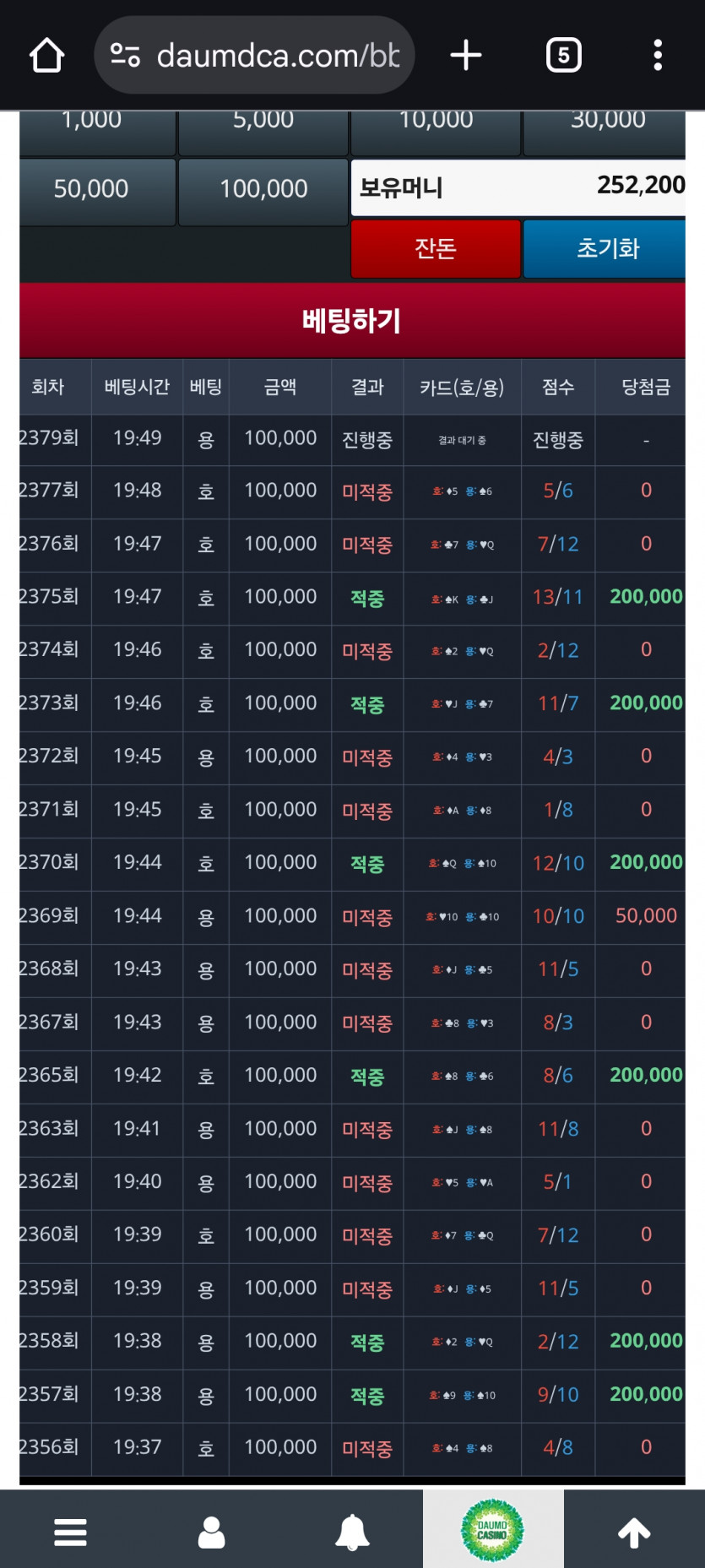Select the 100,000 chip amount
The width and height of the screenshot is (705, 1568).
coord(263,189)
